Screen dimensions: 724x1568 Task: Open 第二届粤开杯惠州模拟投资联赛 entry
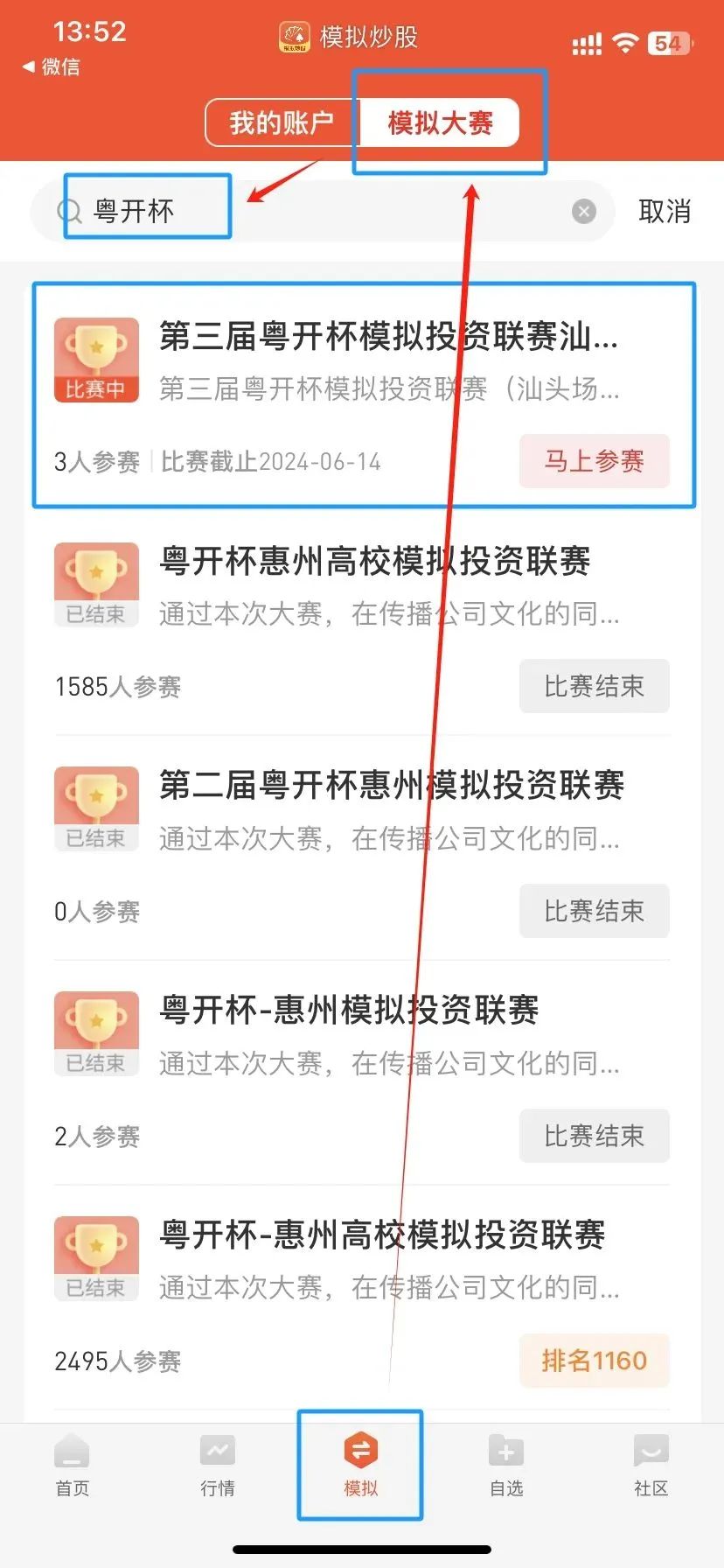[x=392, y=787]
